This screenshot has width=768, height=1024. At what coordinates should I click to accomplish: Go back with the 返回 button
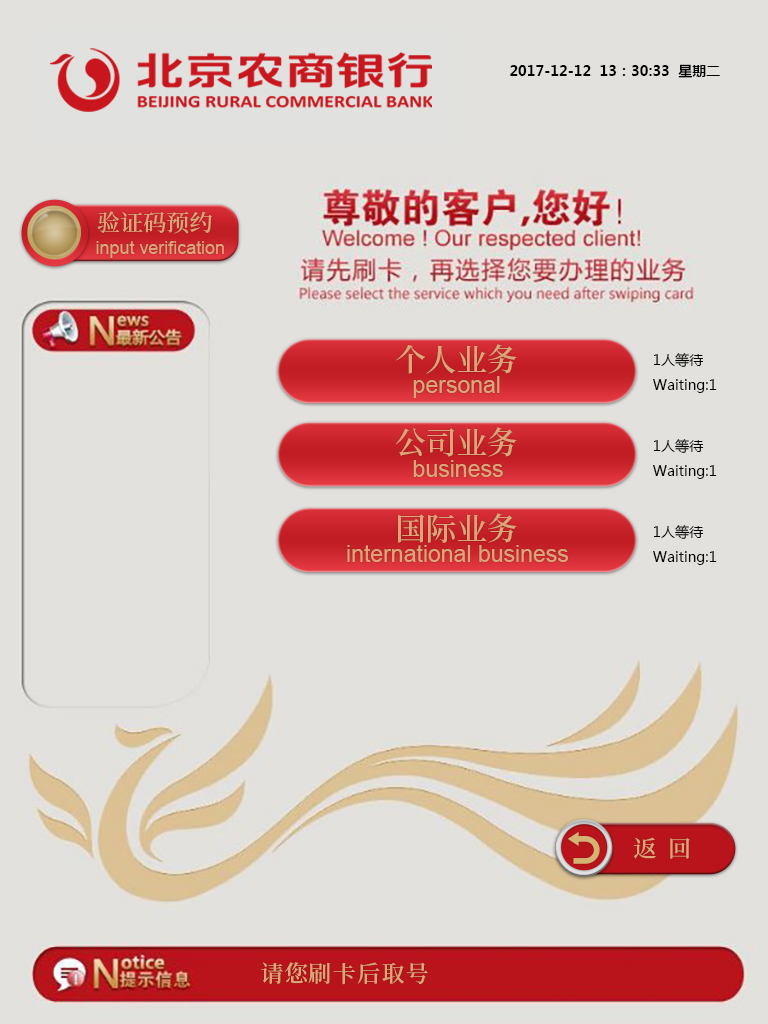pyautogui.click(x=646, y=849)
